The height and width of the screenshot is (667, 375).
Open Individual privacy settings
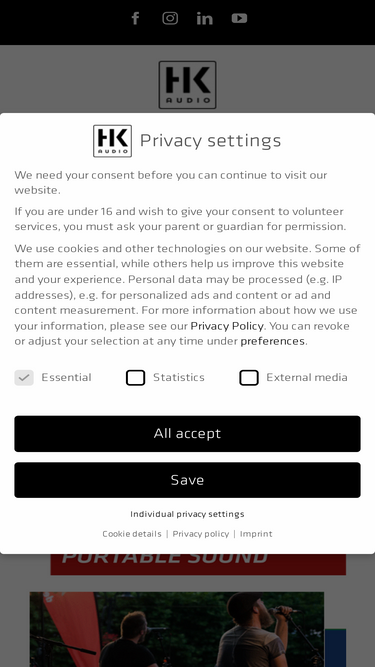click(x=187, y=514)
